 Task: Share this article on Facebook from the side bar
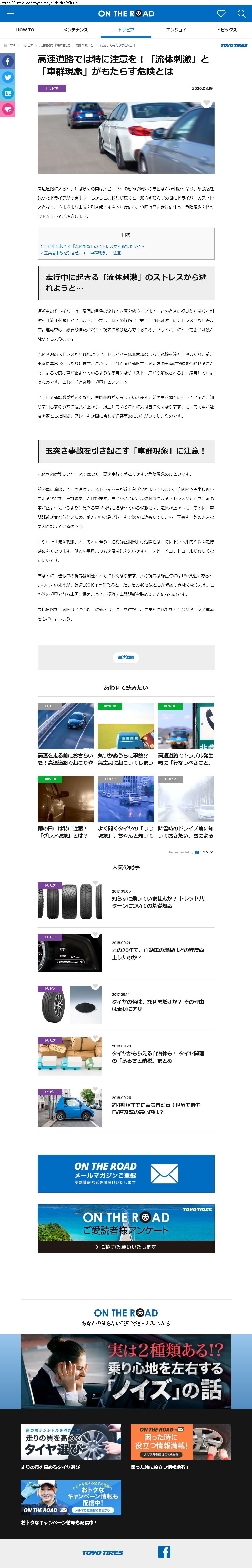click(7, 61)
